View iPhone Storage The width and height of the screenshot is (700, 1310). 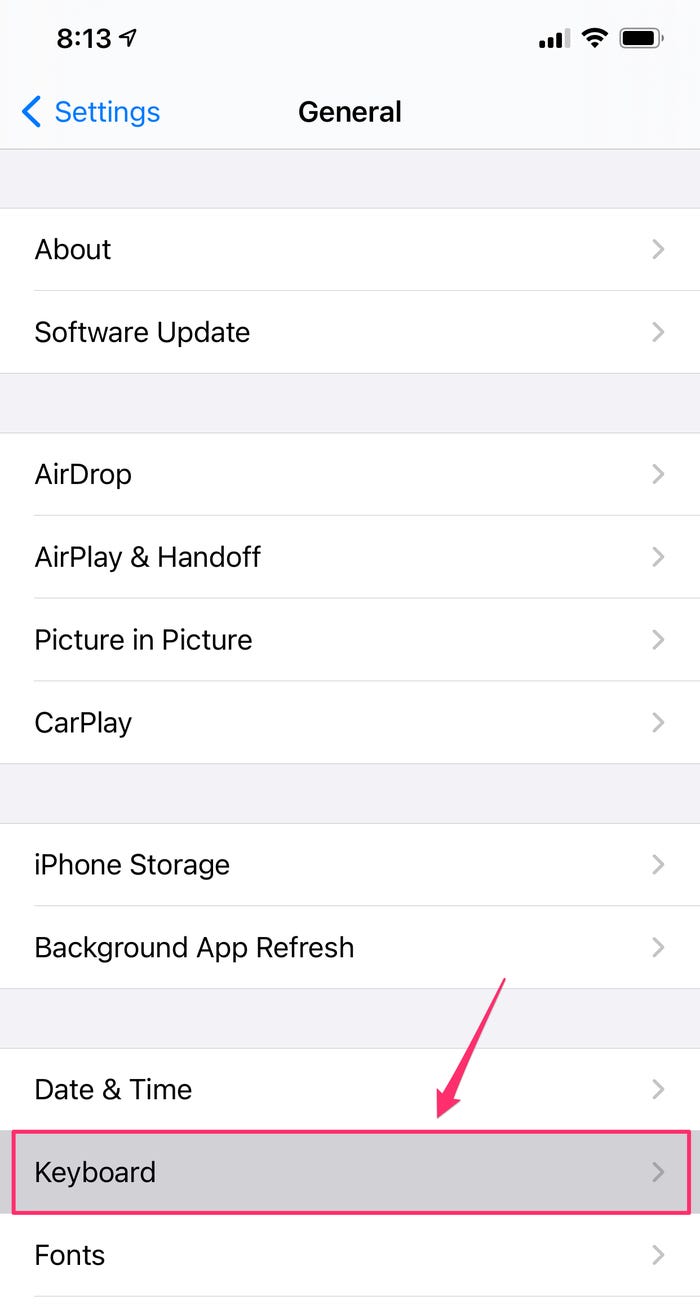pyautogui.click(x=350, y=865)
